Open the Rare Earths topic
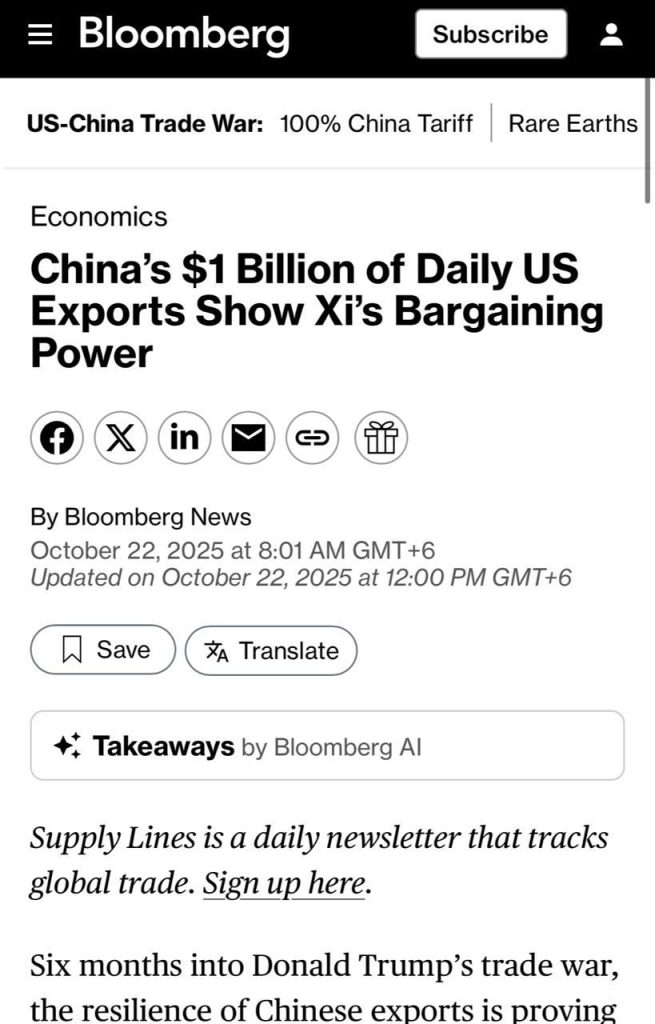655x1024 pixels. tap(572, 124)
